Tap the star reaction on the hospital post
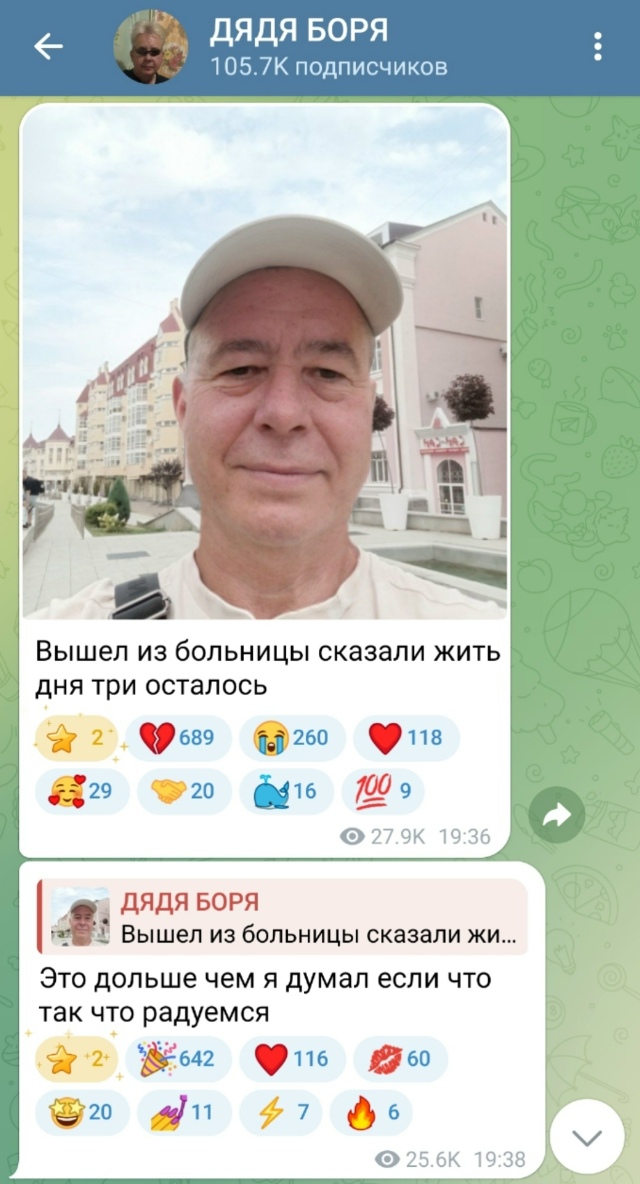 pyautogui.click(x=76, y=738)
